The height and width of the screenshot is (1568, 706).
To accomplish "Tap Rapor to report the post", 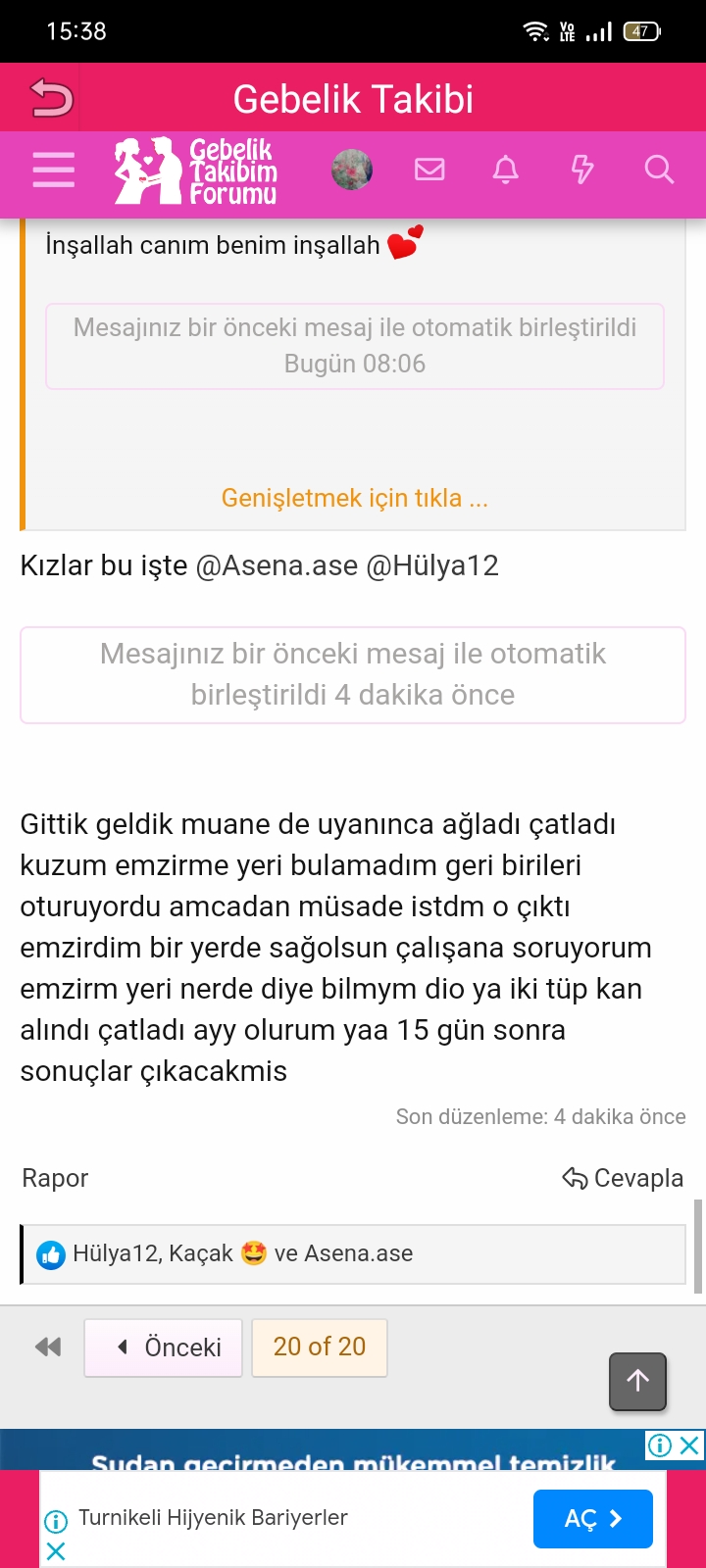I will (x=55, y=1178).
